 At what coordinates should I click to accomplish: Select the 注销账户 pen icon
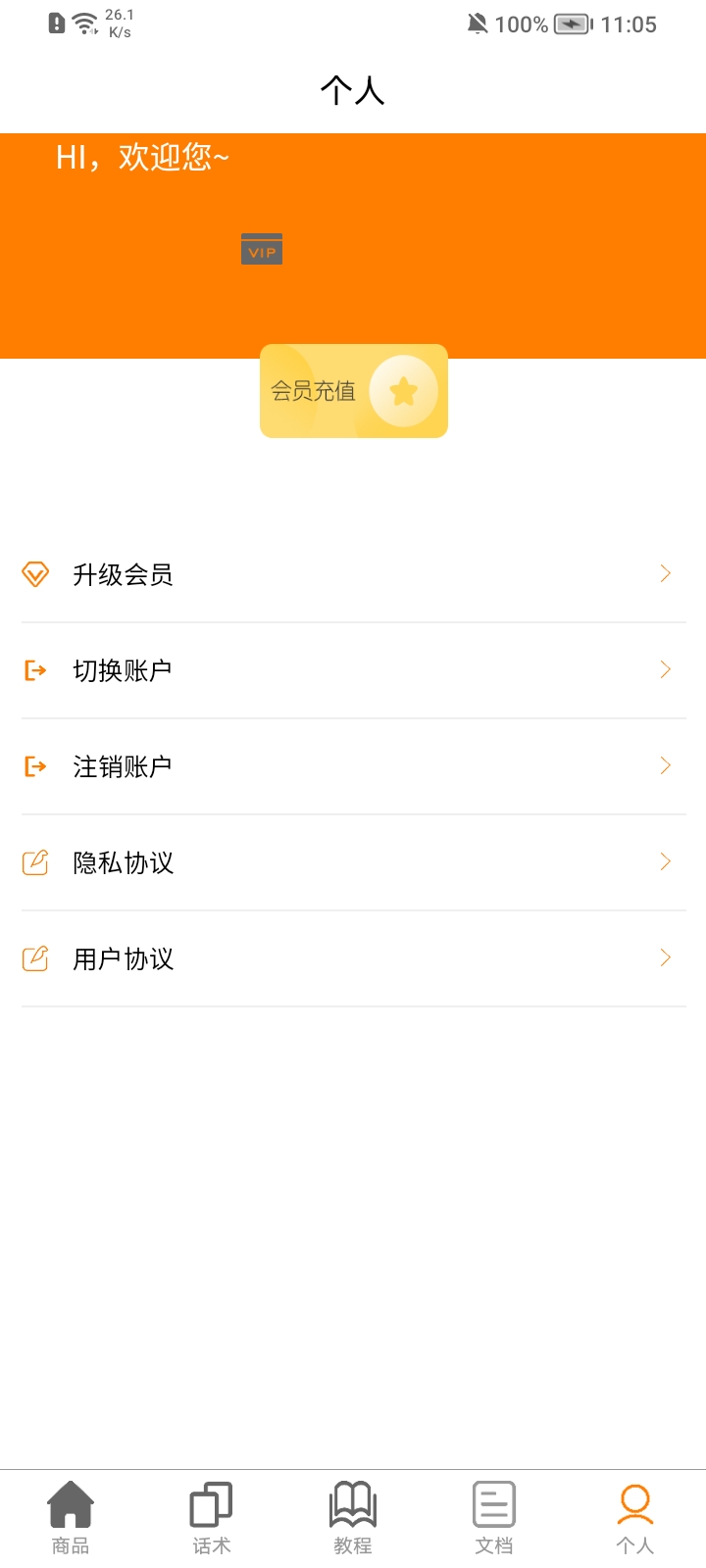tap(34, 765)
